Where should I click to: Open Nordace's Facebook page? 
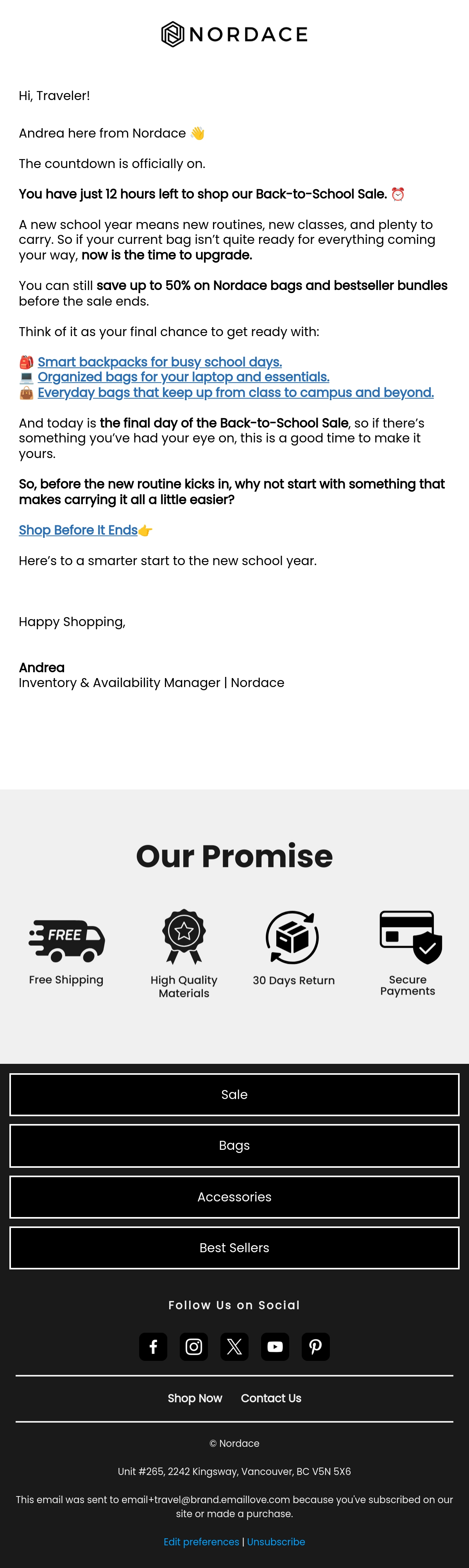coord(154,1346)
